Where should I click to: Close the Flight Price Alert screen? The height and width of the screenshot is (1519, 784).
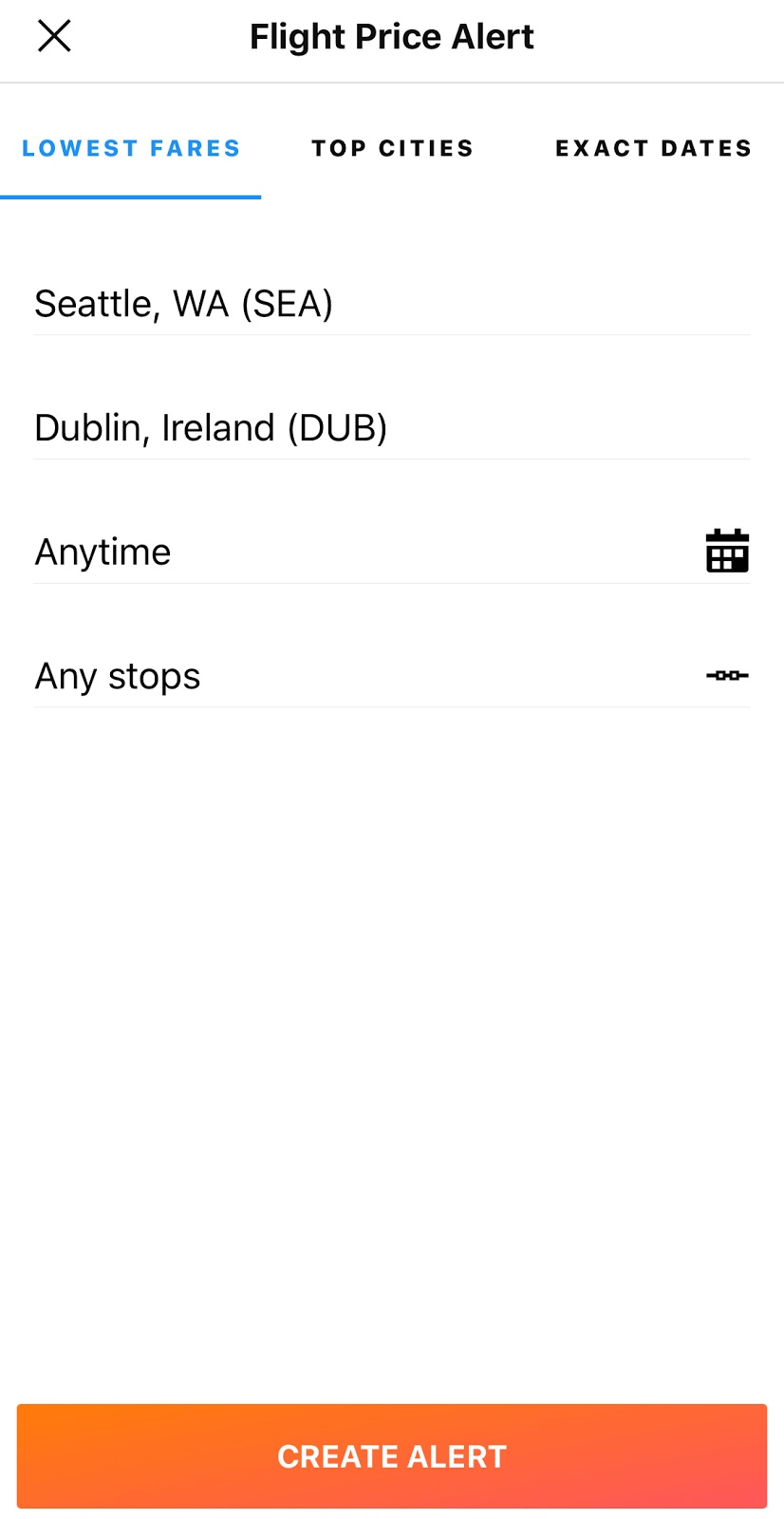54,37
